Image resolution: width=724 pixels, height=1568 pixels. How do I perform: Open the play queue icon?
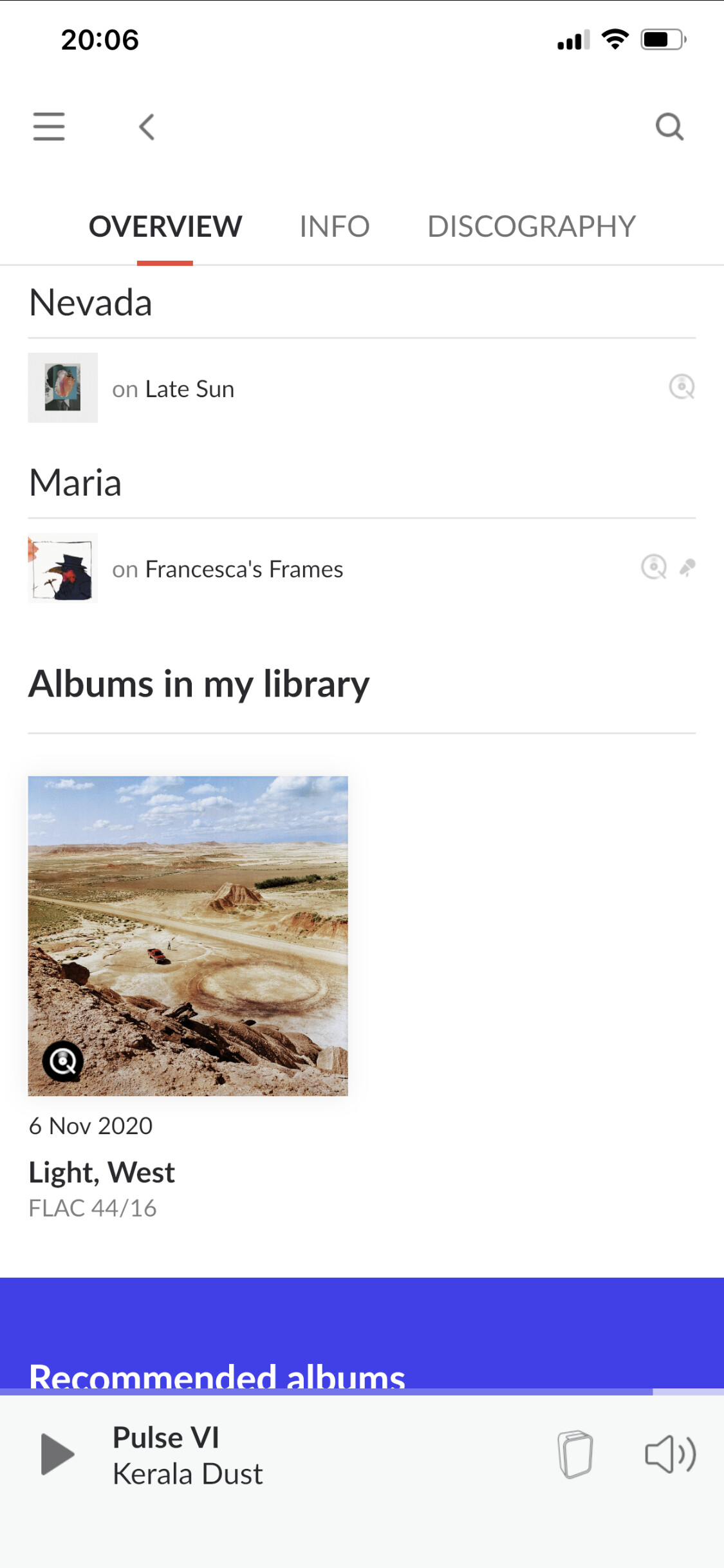click(x=575, y=1454)
